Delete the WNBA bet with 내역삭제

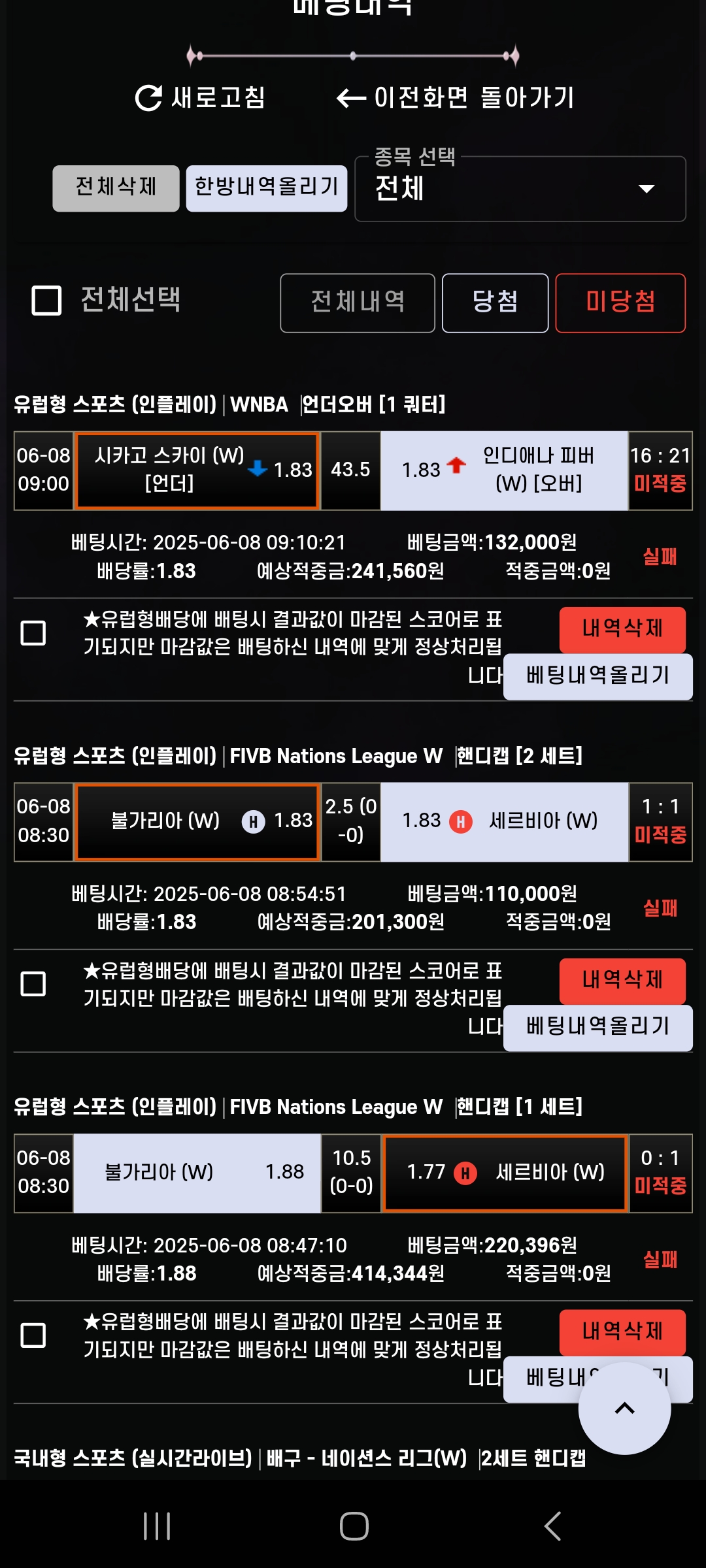[622, 629]
